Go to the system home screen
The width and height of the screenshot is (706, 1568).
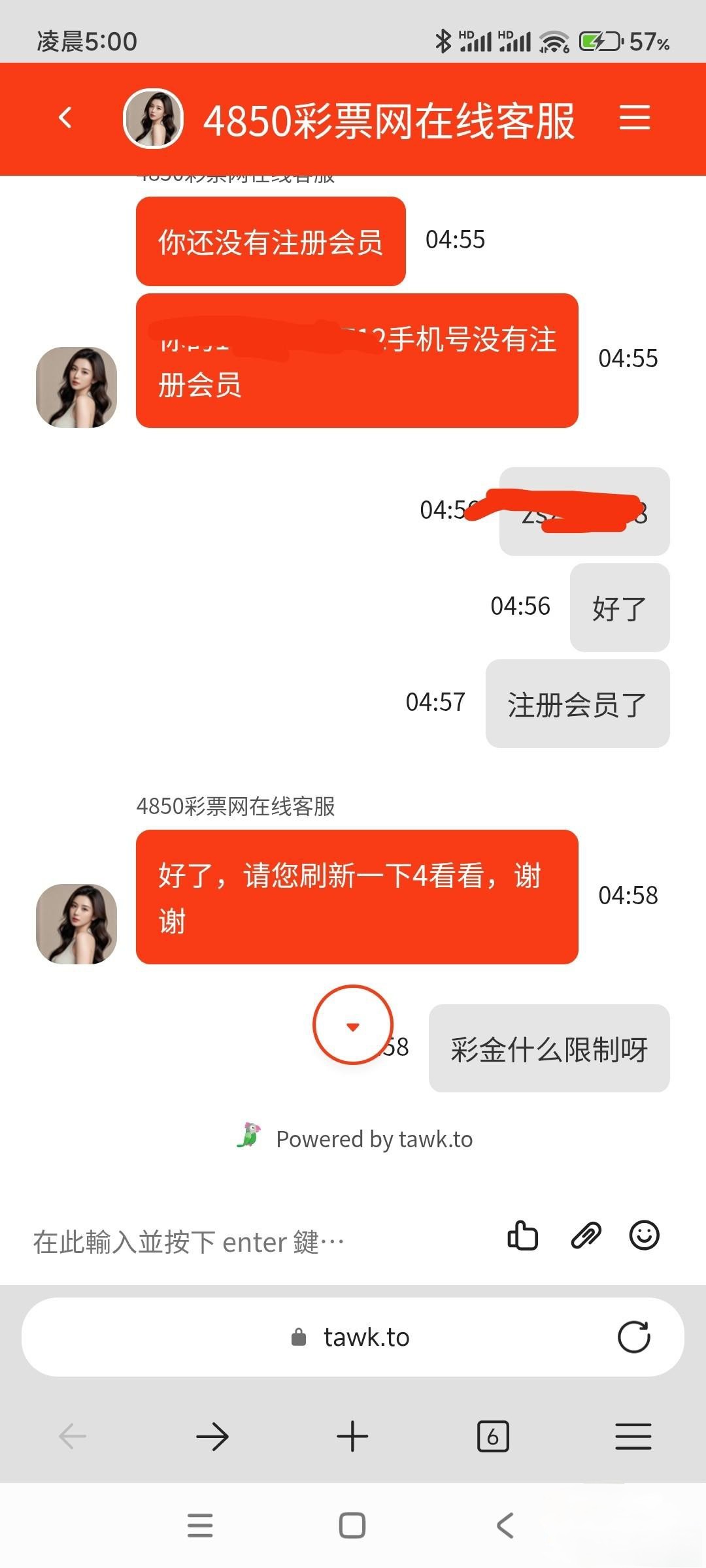pos(352,1526)
